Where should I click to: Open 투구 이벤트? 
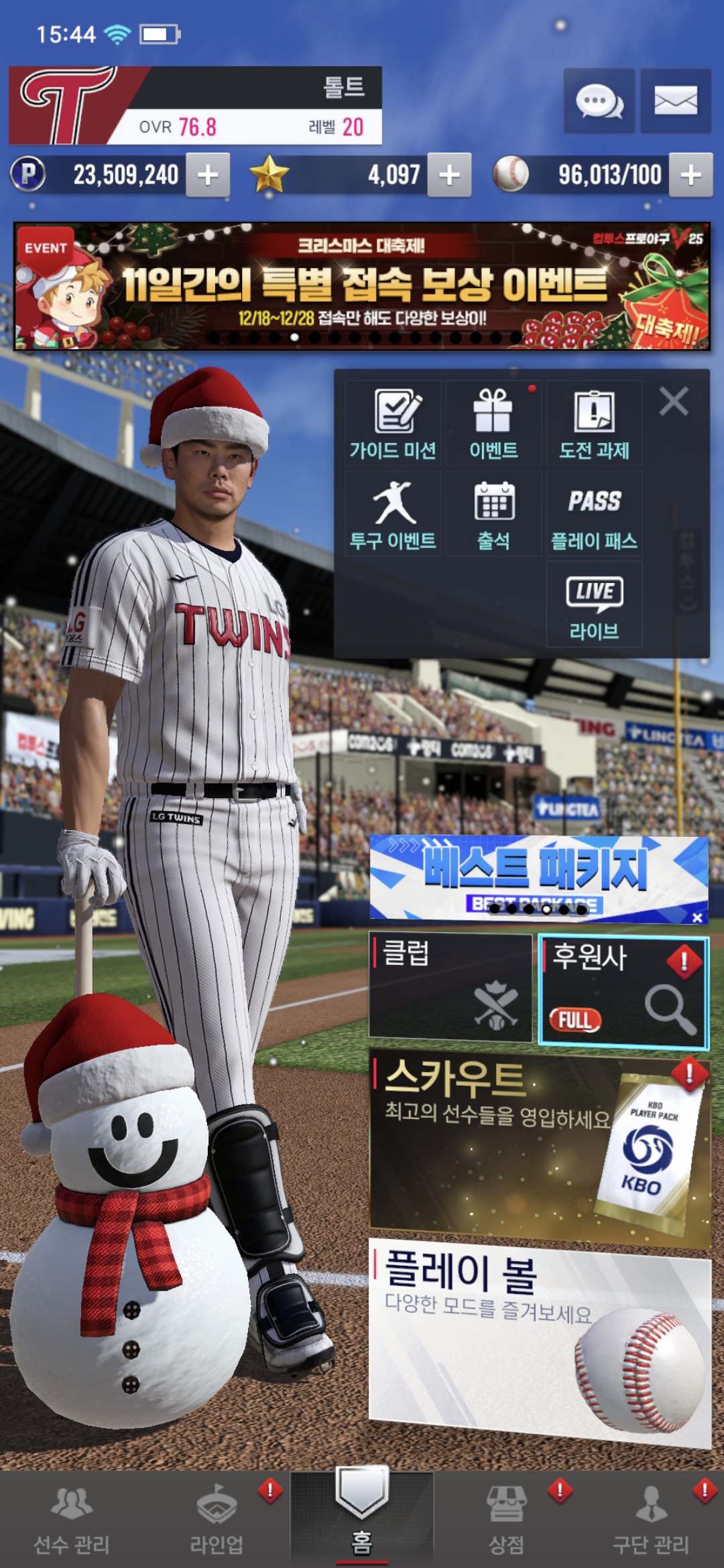[393, 514]
